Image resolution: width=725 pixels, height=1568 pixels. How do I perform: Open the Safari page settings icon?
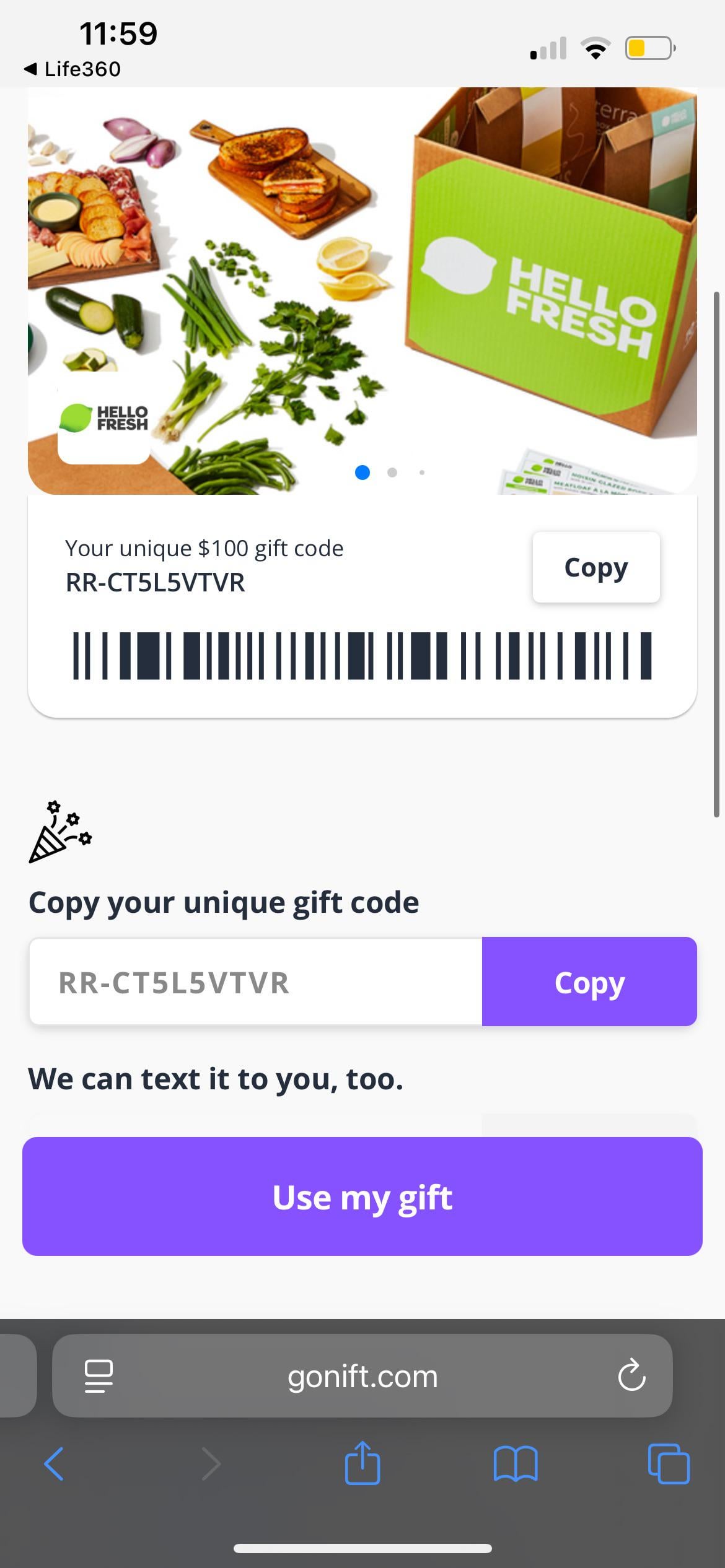(x=99, y=1376)
